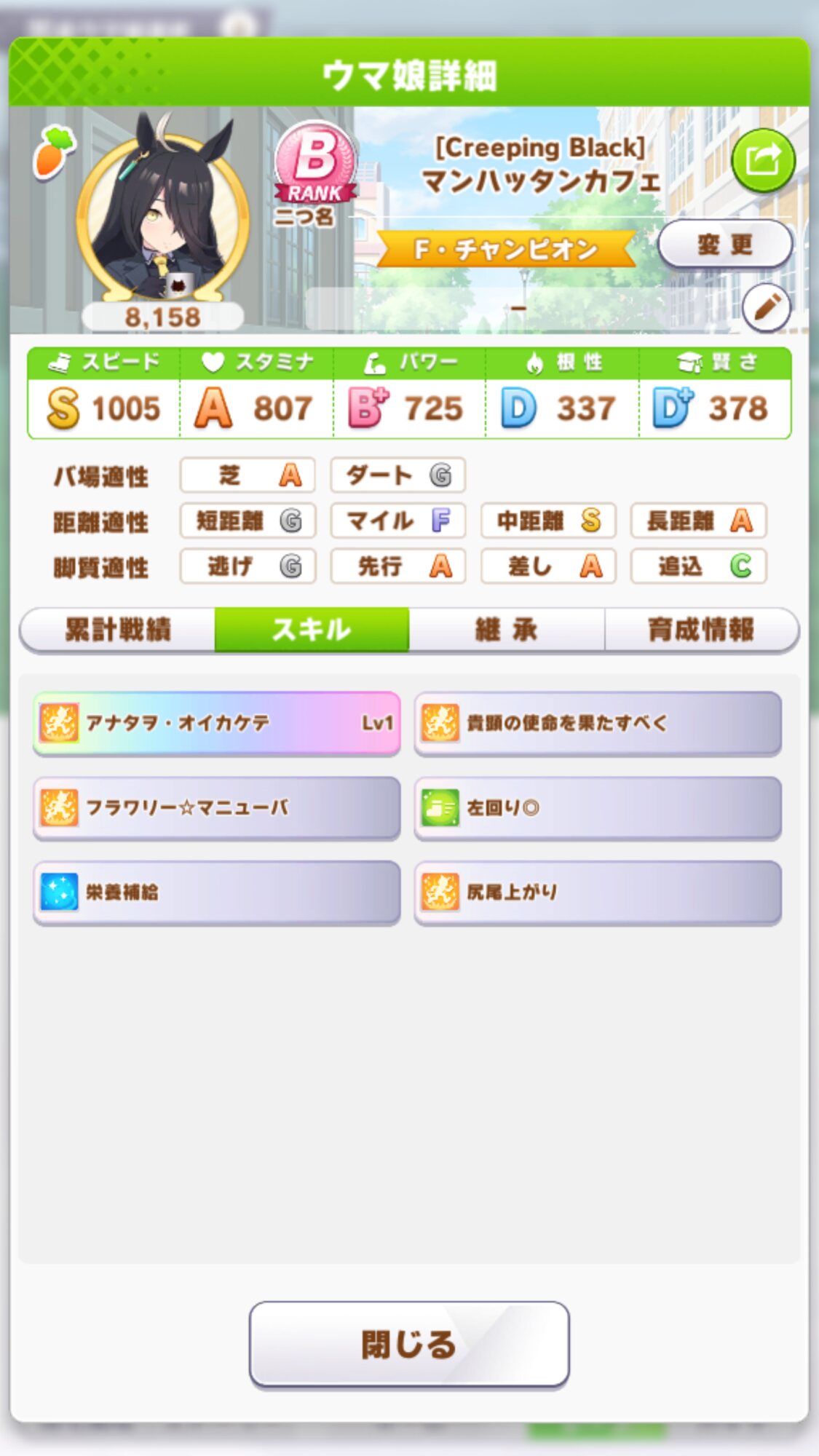Open the 尻尾上がり skill
Image resolution: width=819 pixels, height=1456 pixels.
click(598, 892)
